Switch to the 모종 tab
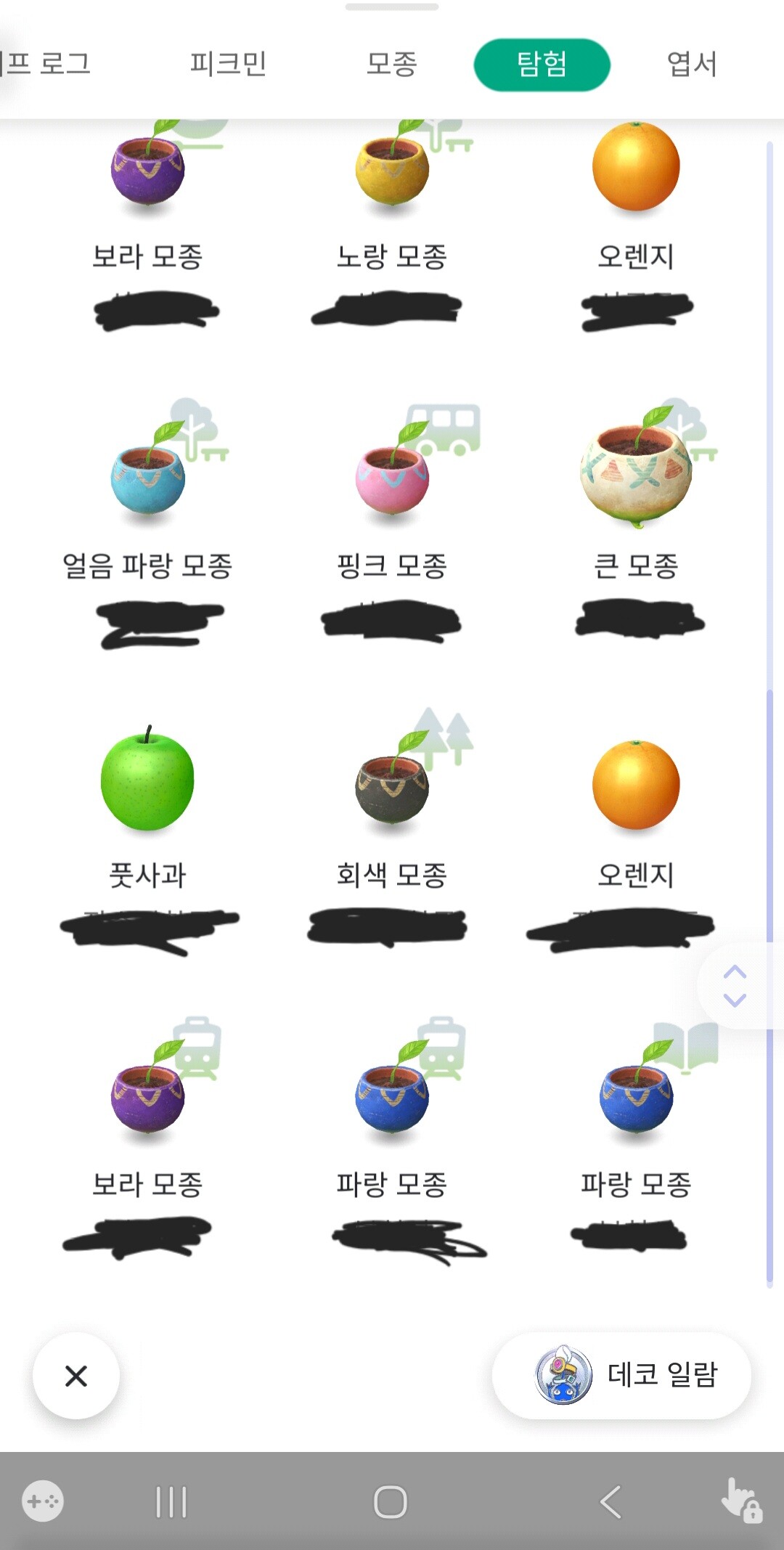This screenshot has height=1550, width=784. click(x=391, y=64)
